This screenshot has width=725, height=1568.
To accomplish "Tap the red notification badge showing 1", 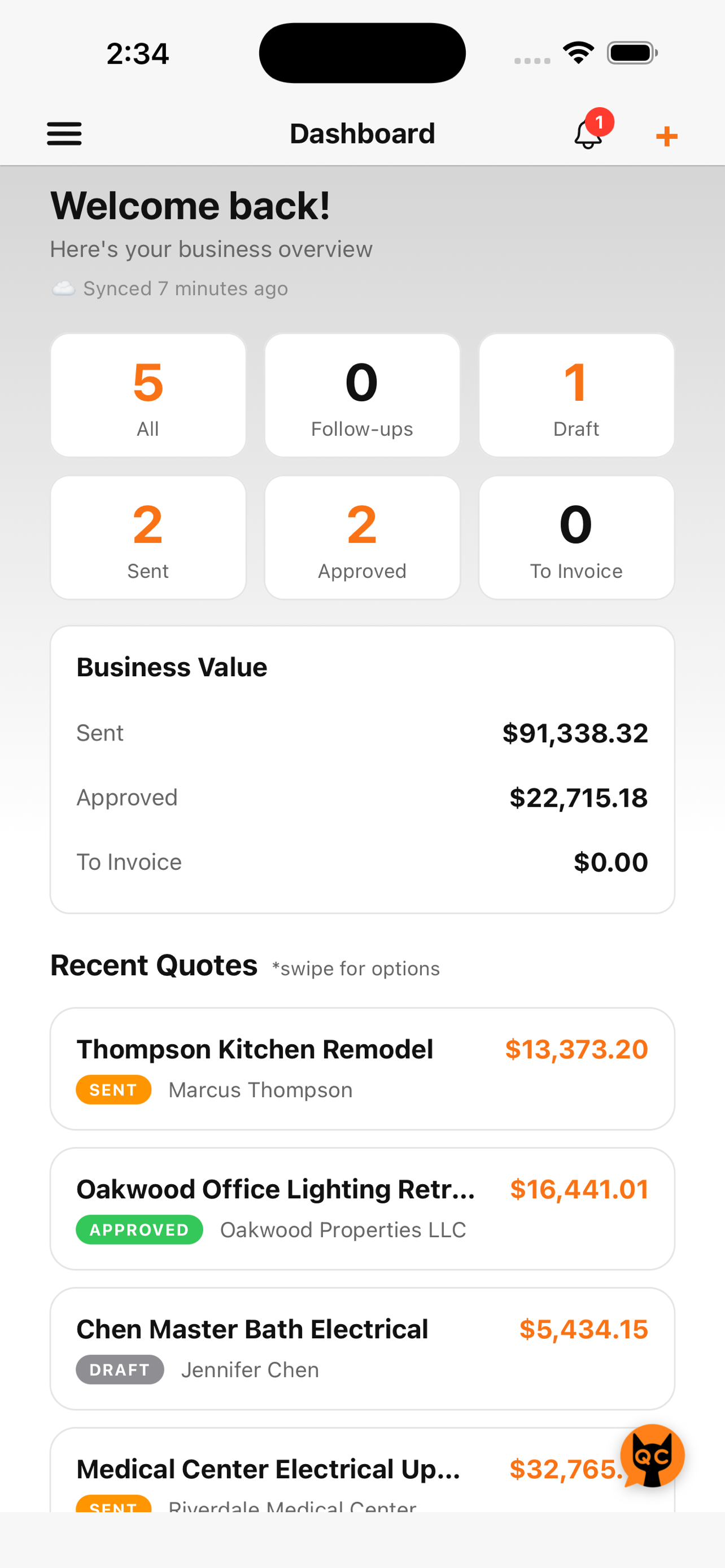I will (600, 122).
